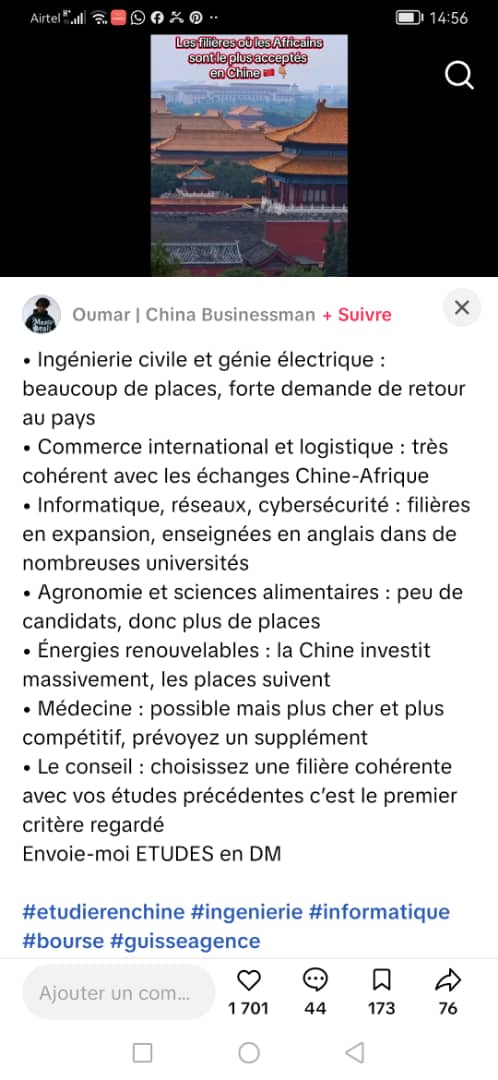Open Oumar's profile picture
The width and height of the screenshot is (498, 1080).
point(41,315)
